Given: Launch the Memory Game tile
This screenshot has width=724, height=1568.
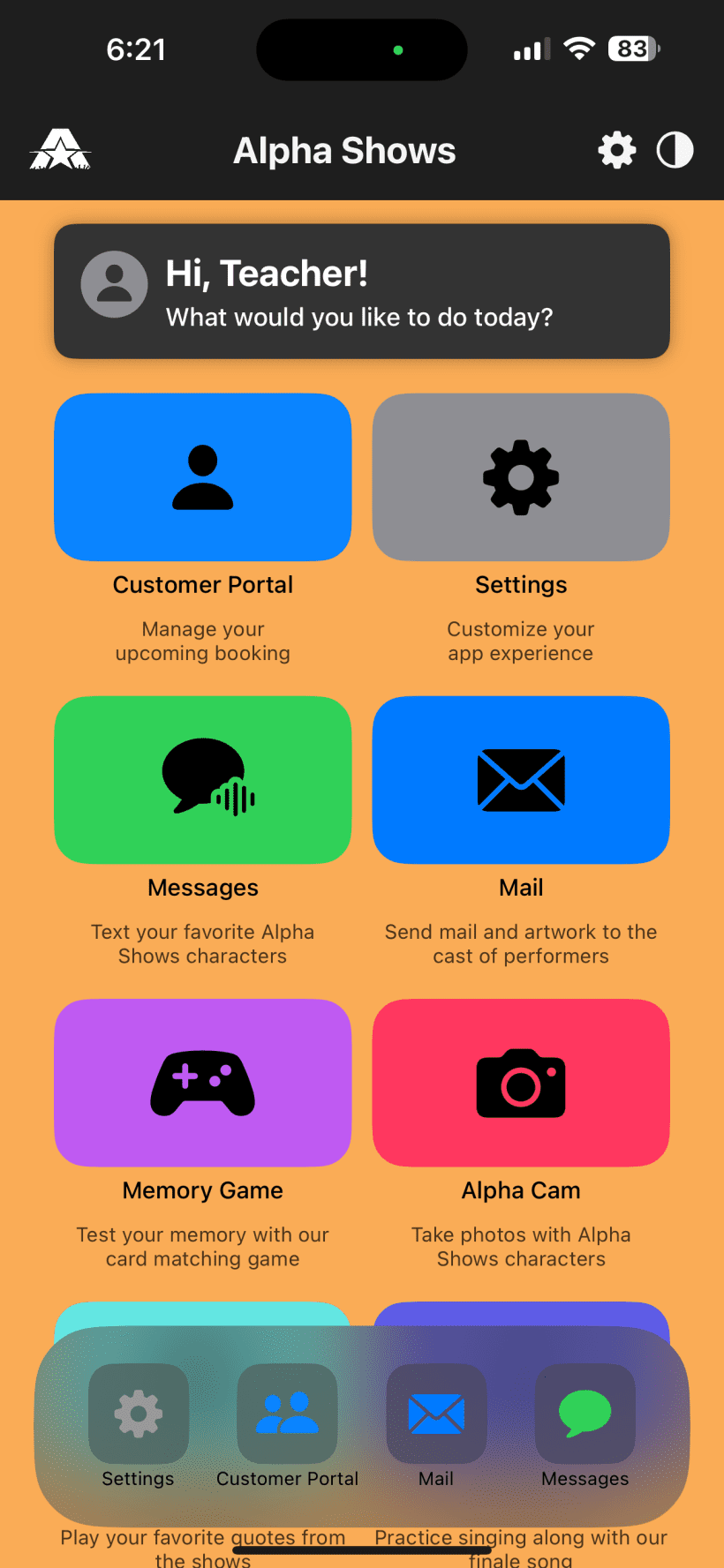Looking at the screenshot, I should point(203,1083).
